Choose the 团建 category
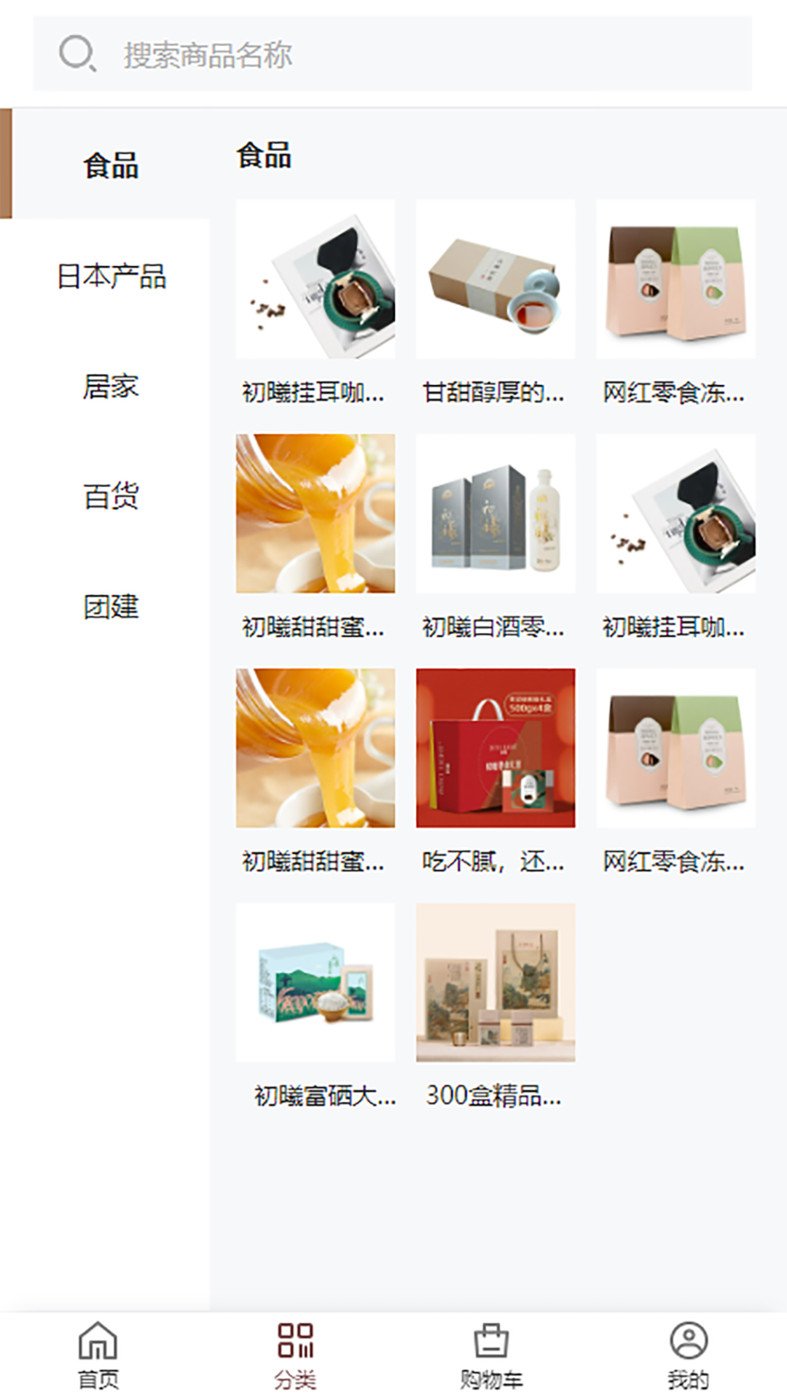Screen dimensions: 787x1400 [x=110, y=606]
